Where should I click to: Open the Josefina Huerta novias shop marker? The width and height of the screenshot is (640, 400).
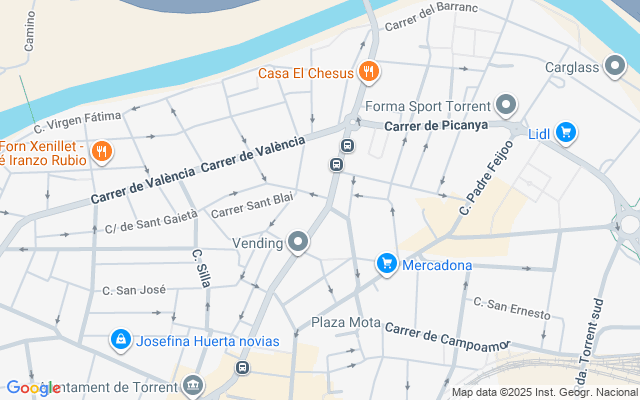tap(121, 340)
